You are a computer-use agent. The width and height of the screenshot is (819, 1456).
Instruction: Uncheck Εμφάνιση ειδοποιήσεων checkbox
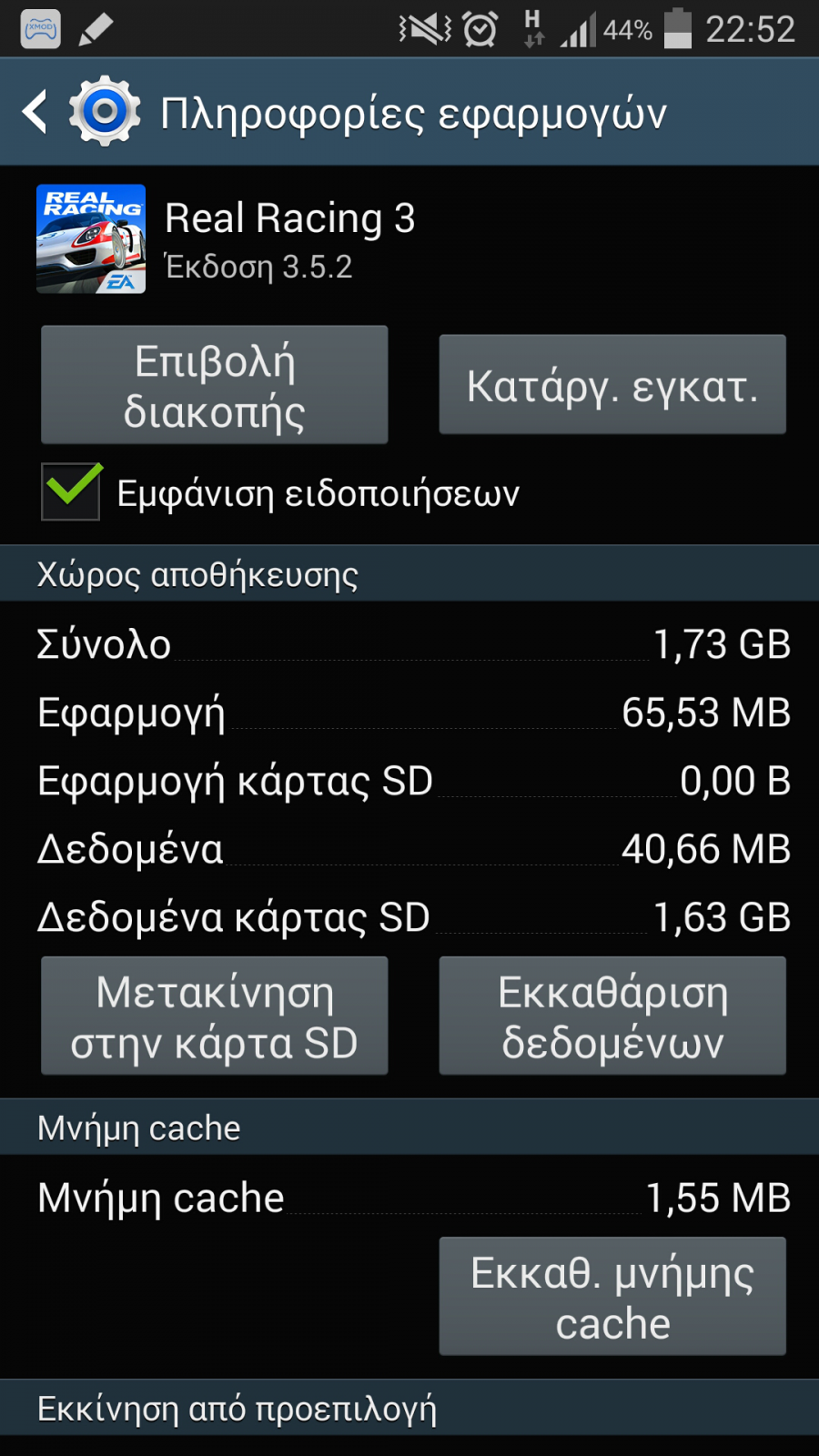click(71, 491)
